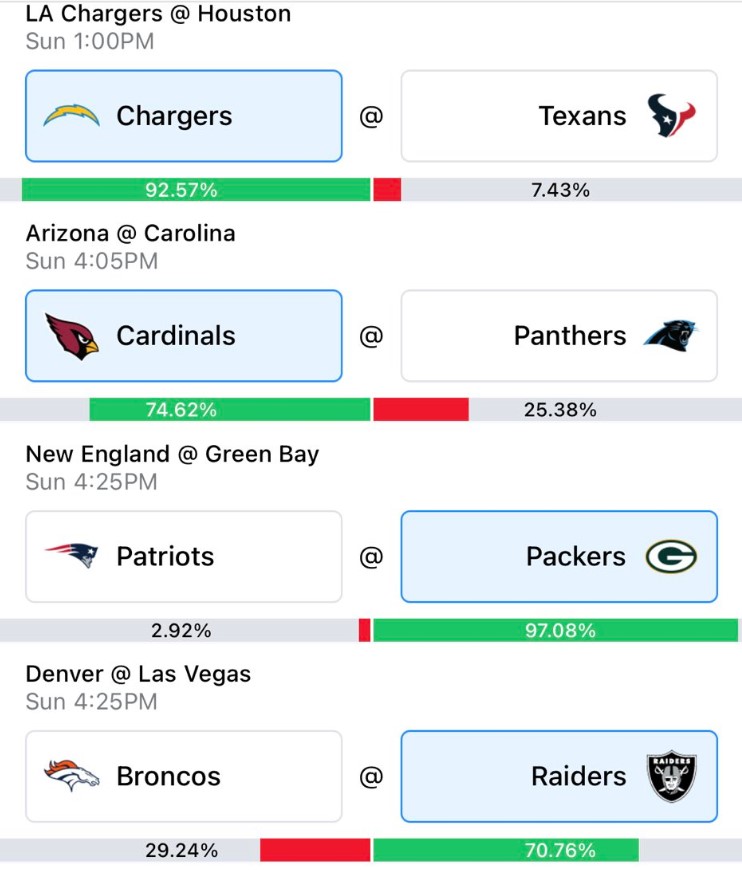Image resolution: width=742 pixels, height=870 pixels.
Task: Pick the Packers to win
Action: (559, 557)
